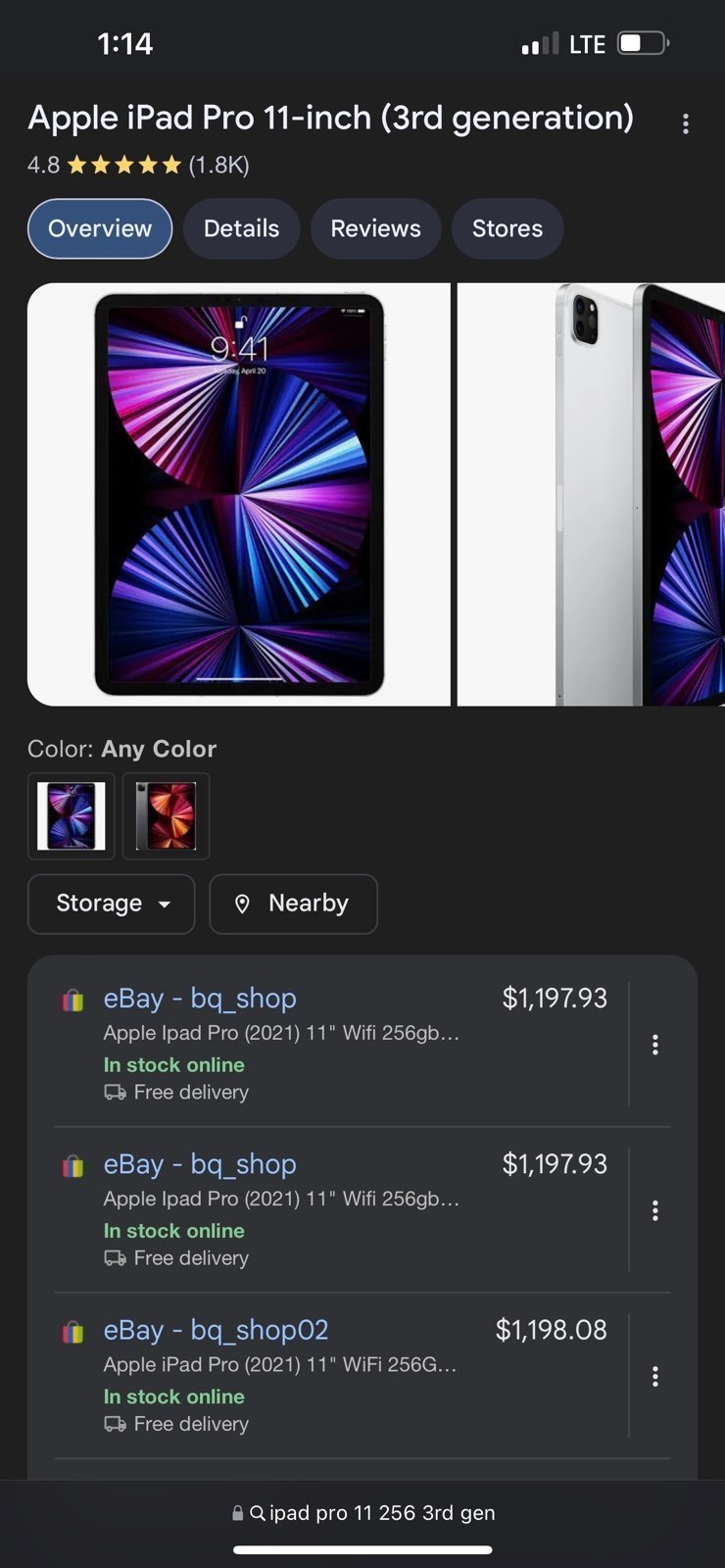Open options menu for bq_shop02 listing

(653, 1377)
